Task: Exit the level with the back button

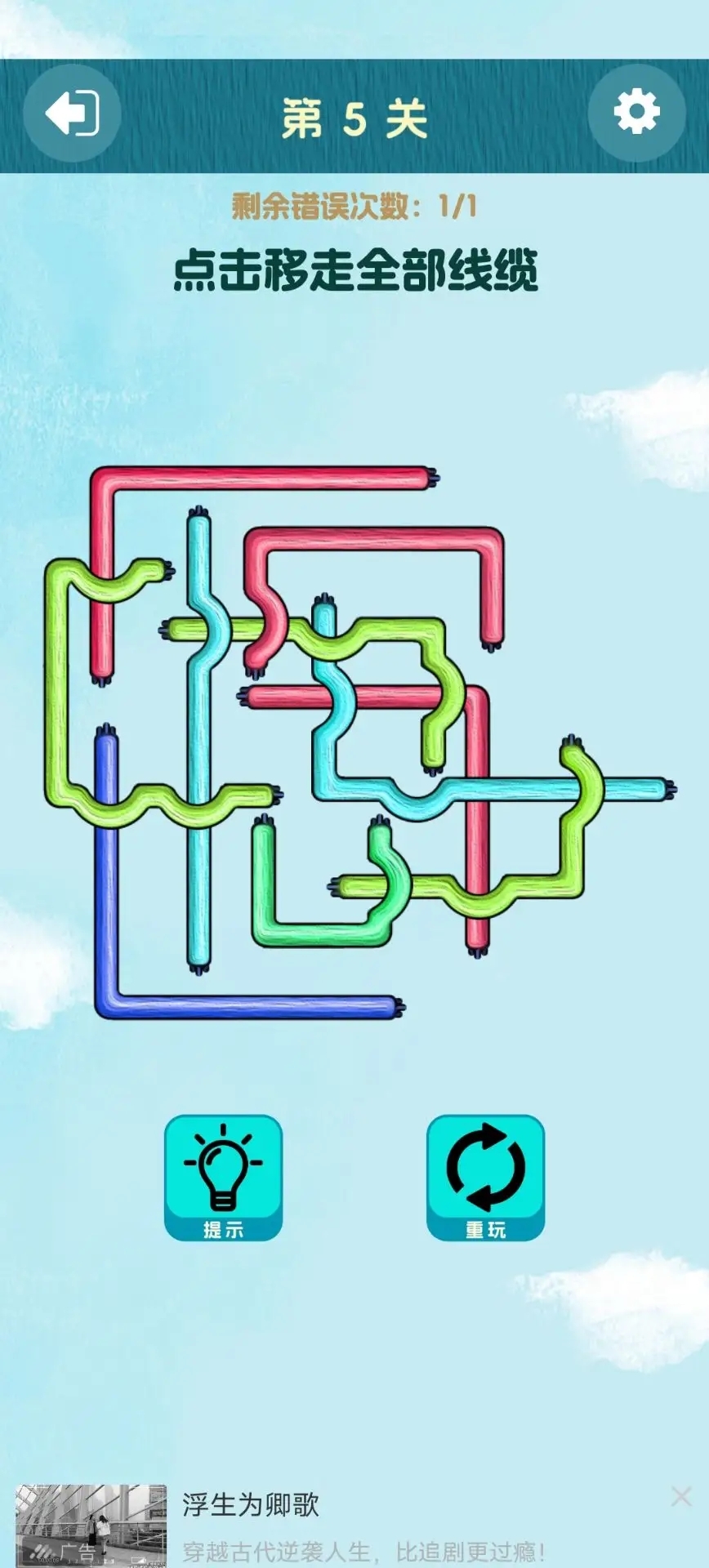Action: tap(72, 112)
